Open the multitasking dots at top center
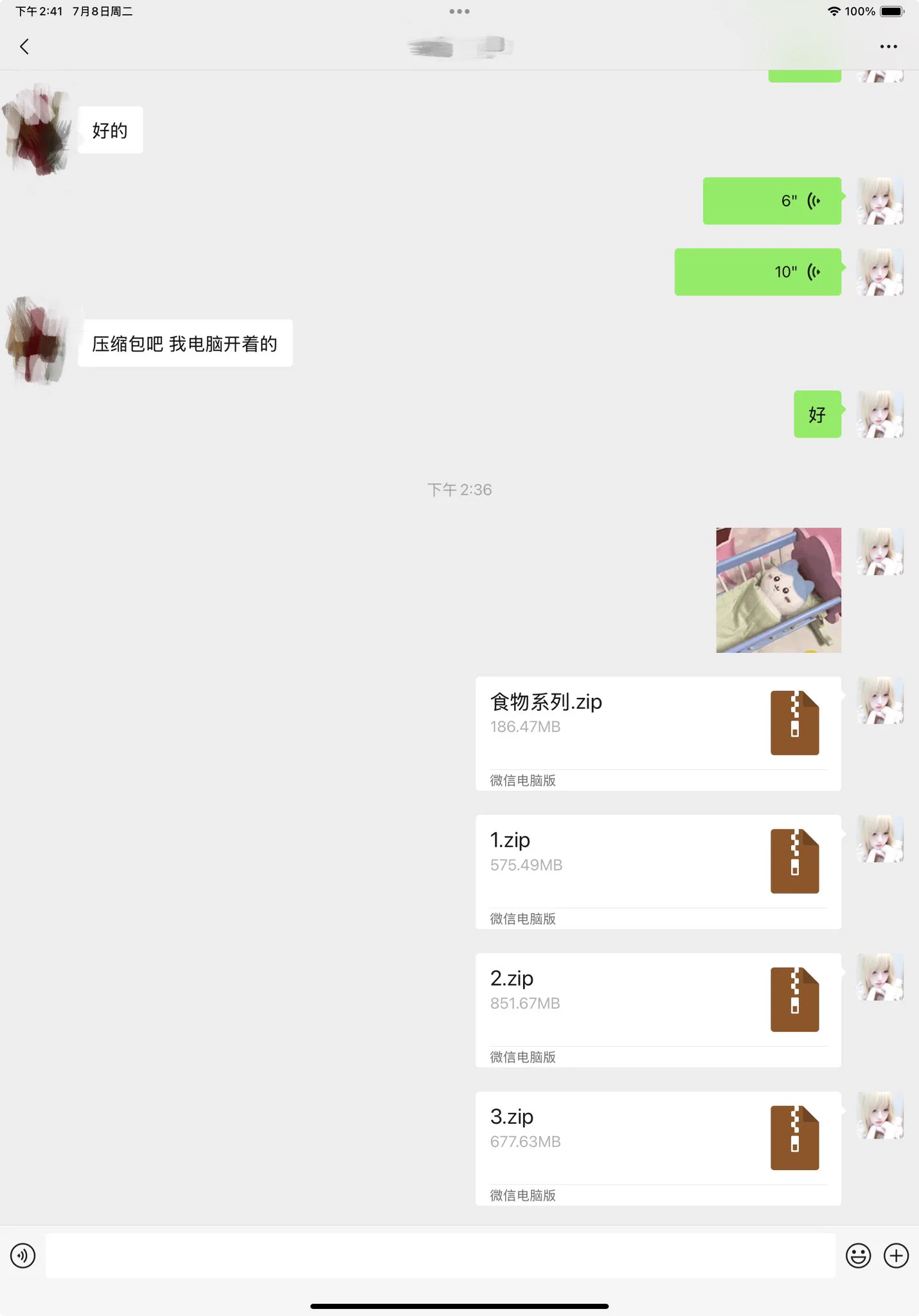The height and width of the screenshot is (1316, 919). pos(459,12)
